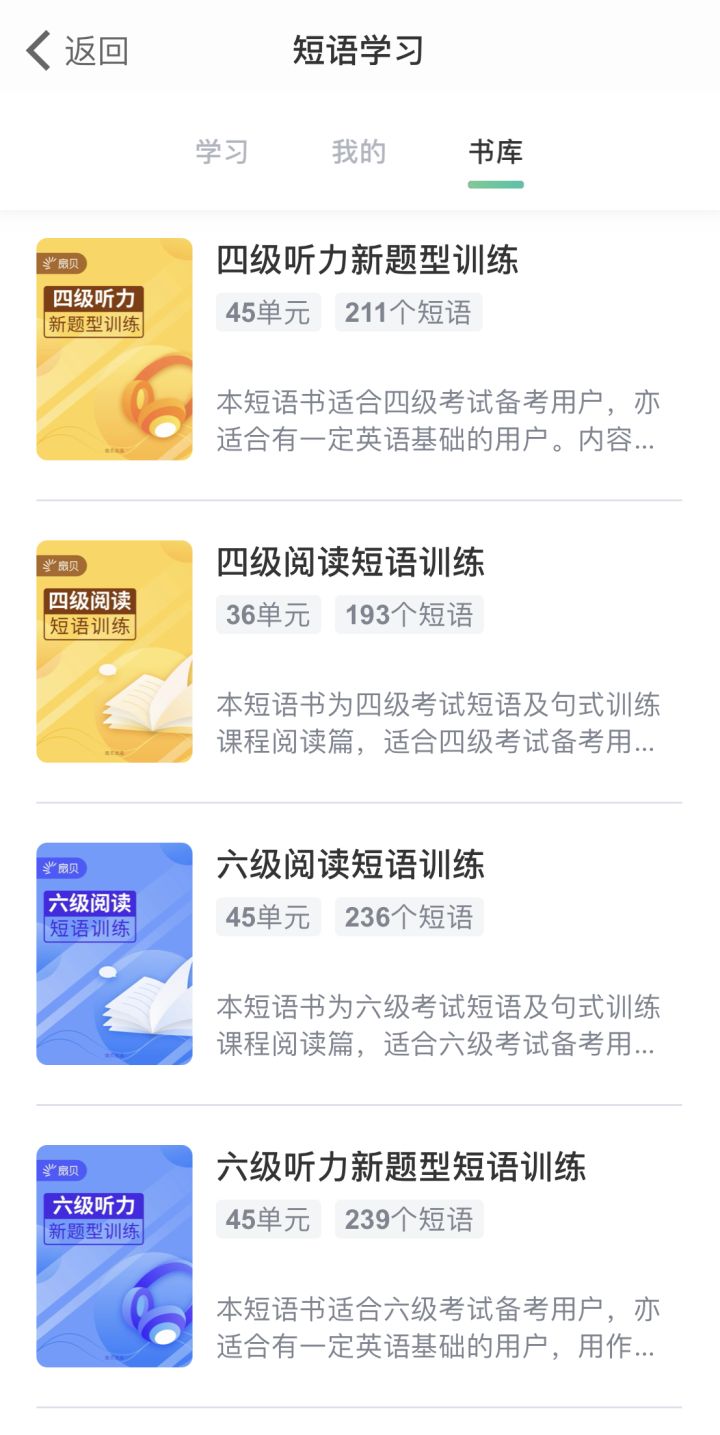The width and height of the screenshot is (720, 1435).
Task: Tap the 45单元 badge of the first book
Action: 268,312
